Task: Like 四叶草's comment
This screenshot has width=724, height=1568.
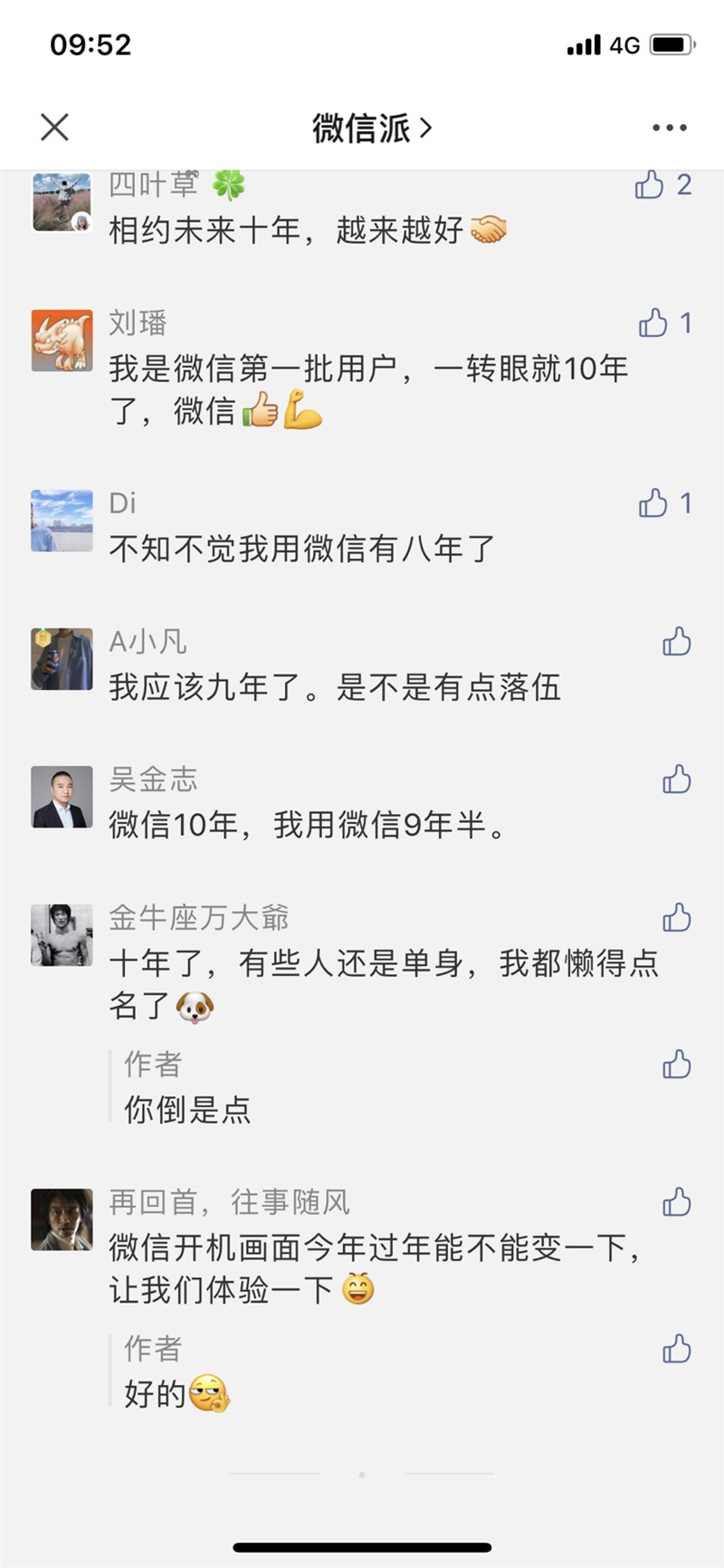Action: (650, 185)
